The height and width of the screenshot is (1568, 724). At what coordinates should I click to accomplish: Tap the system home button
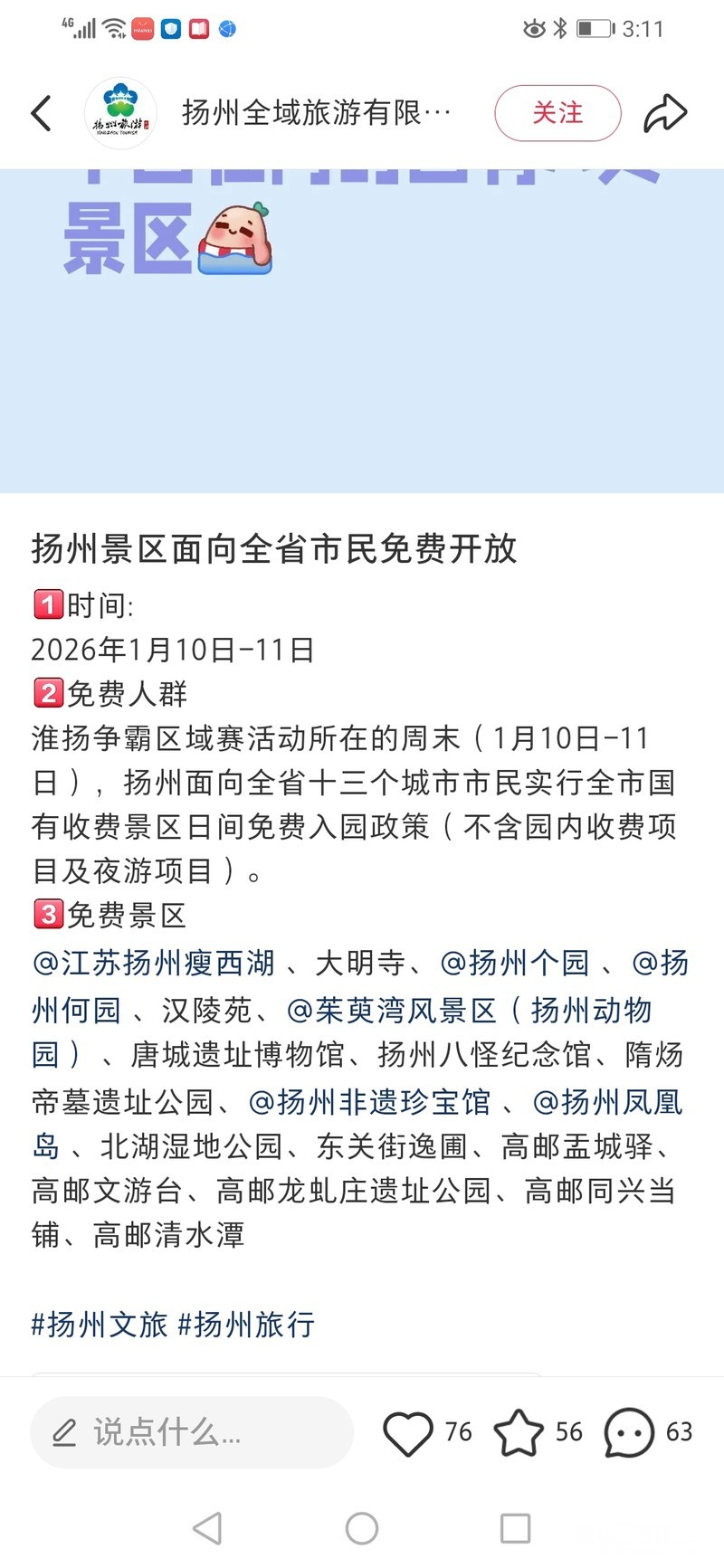362,1528
